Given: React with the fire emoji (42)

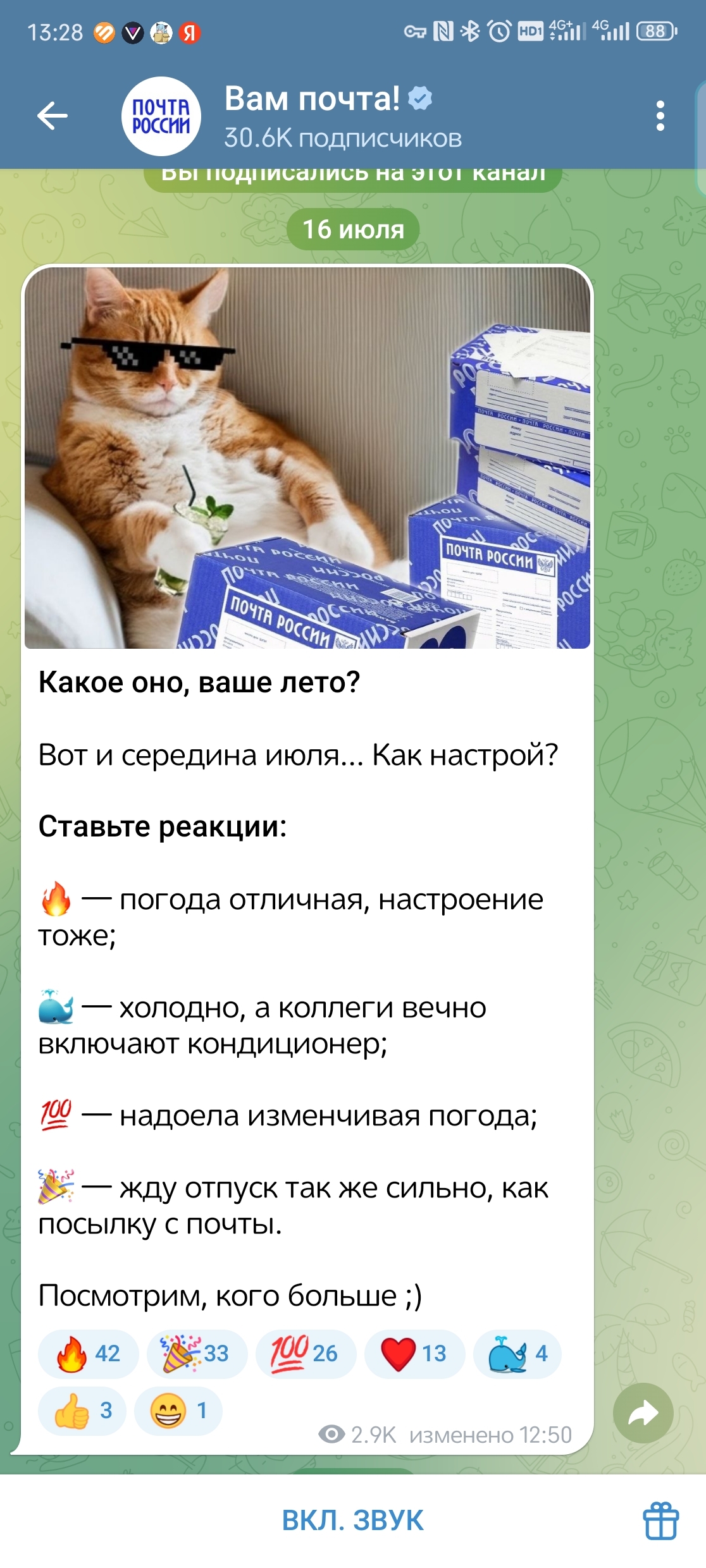Looking at the screenshot, I should (x=88, y=1354).
